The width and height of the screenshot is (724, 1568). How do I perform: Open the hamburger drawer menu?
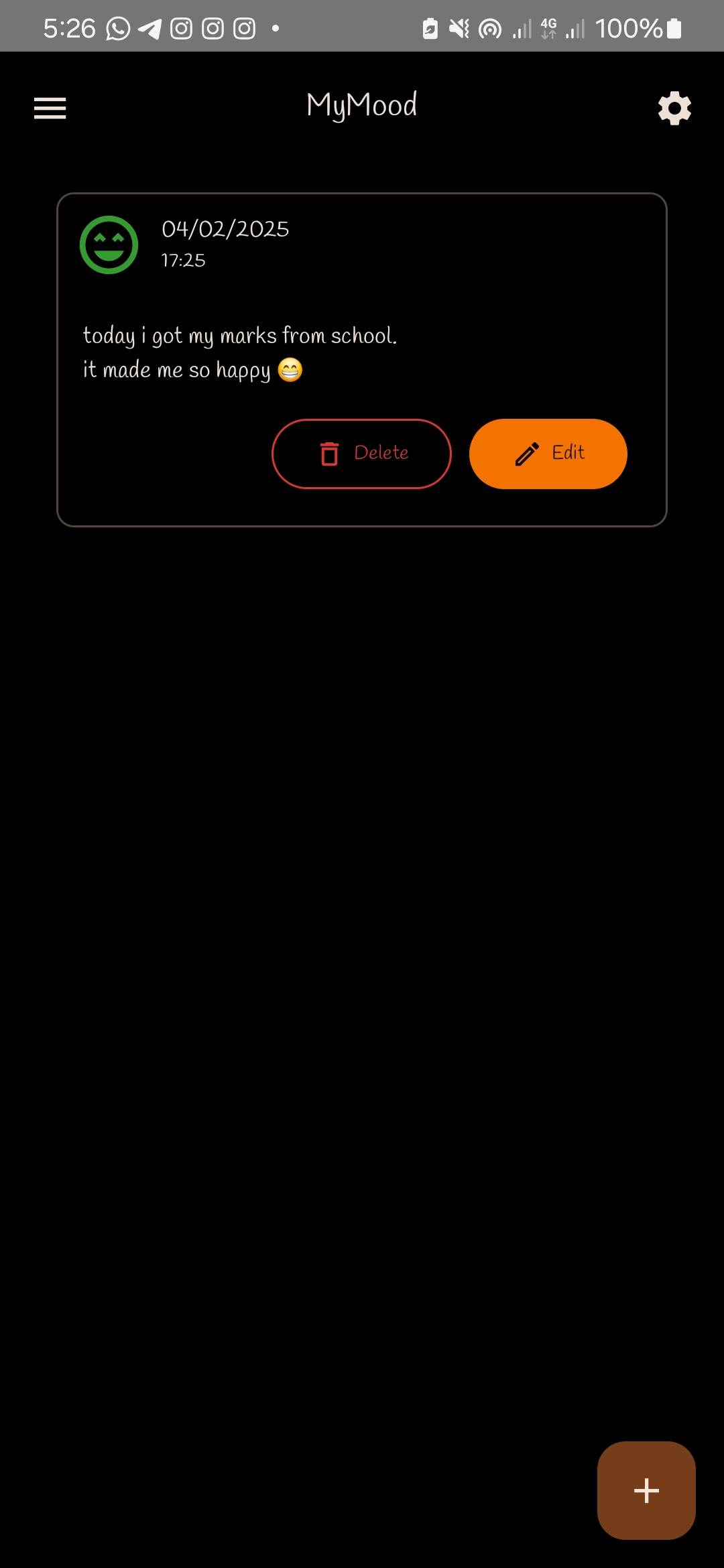(x=50, y=108)
